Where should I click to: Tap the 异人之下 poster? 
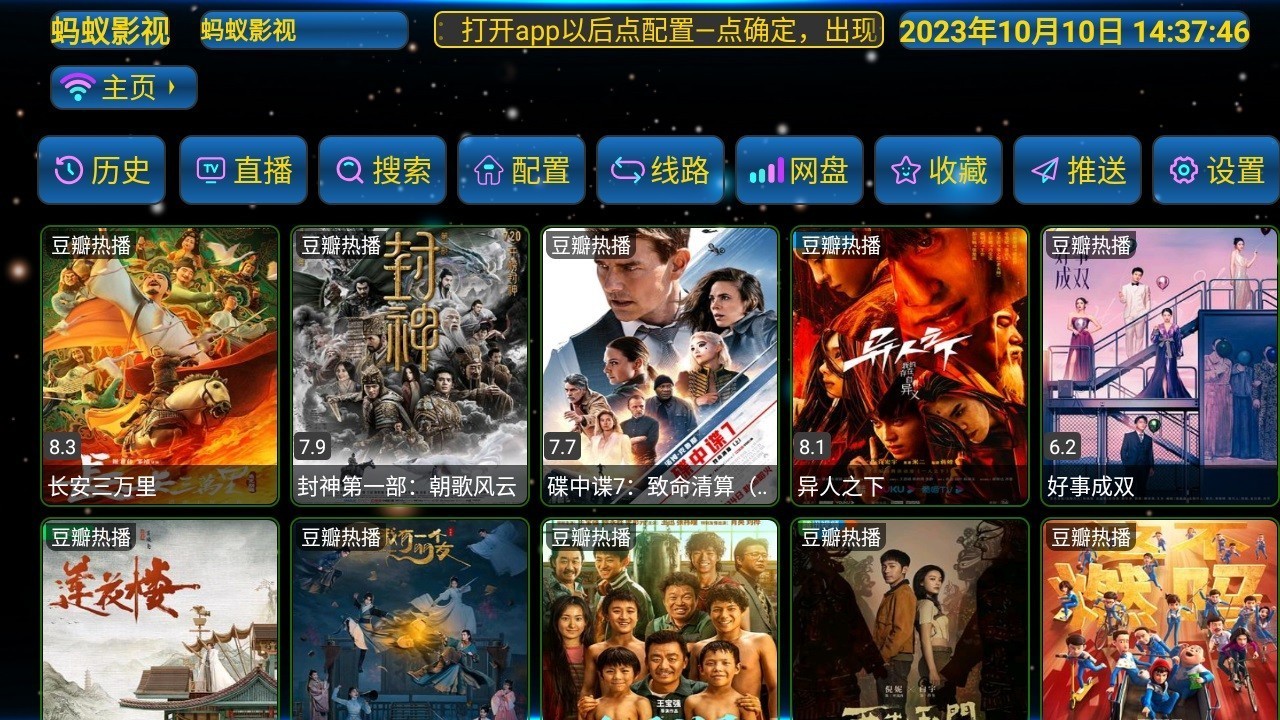pyautogui.click(x=910, y=365)
